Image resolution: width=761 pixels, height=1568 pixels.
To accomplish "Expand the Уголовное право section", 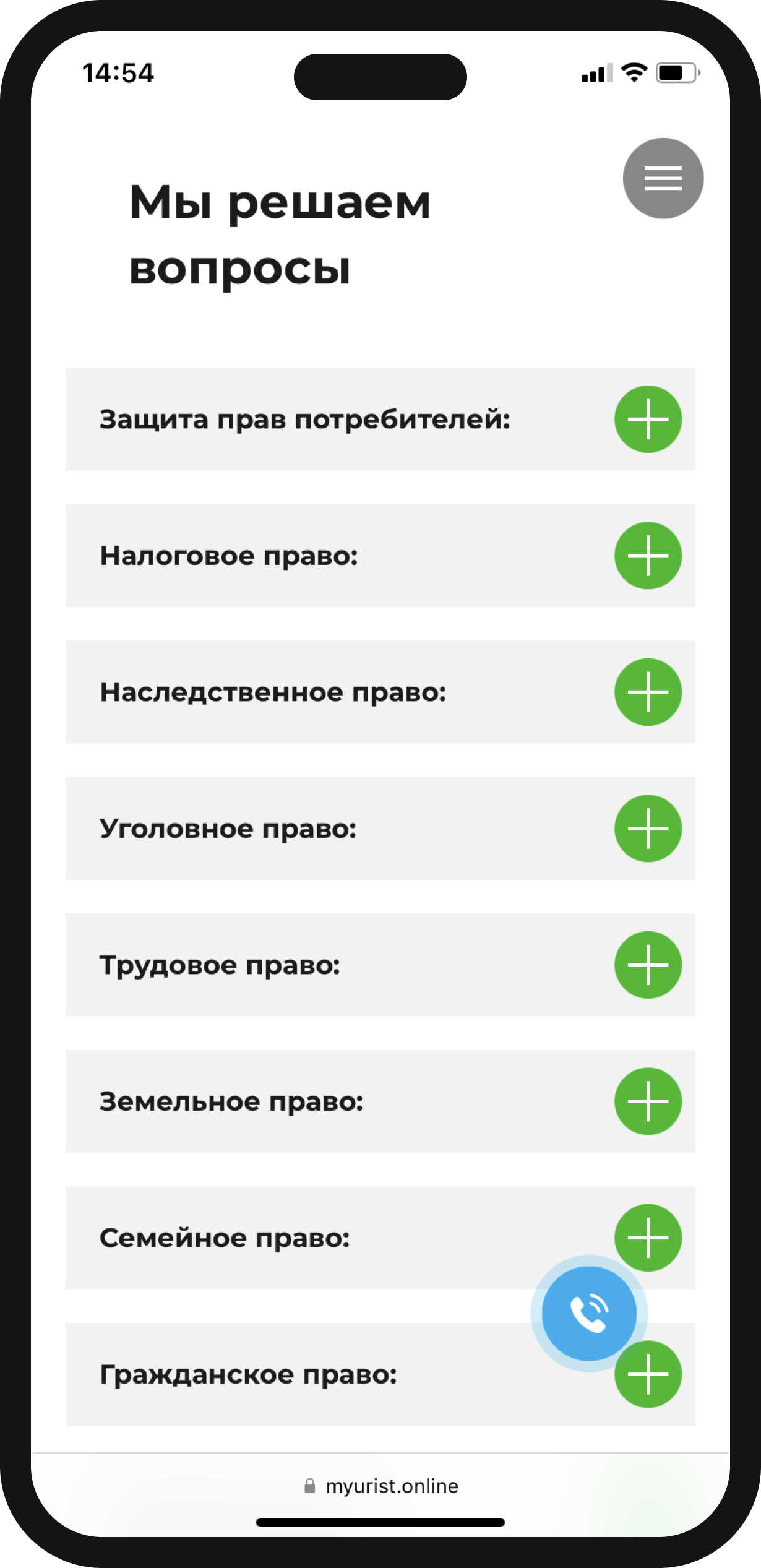I will pos(648,829).
